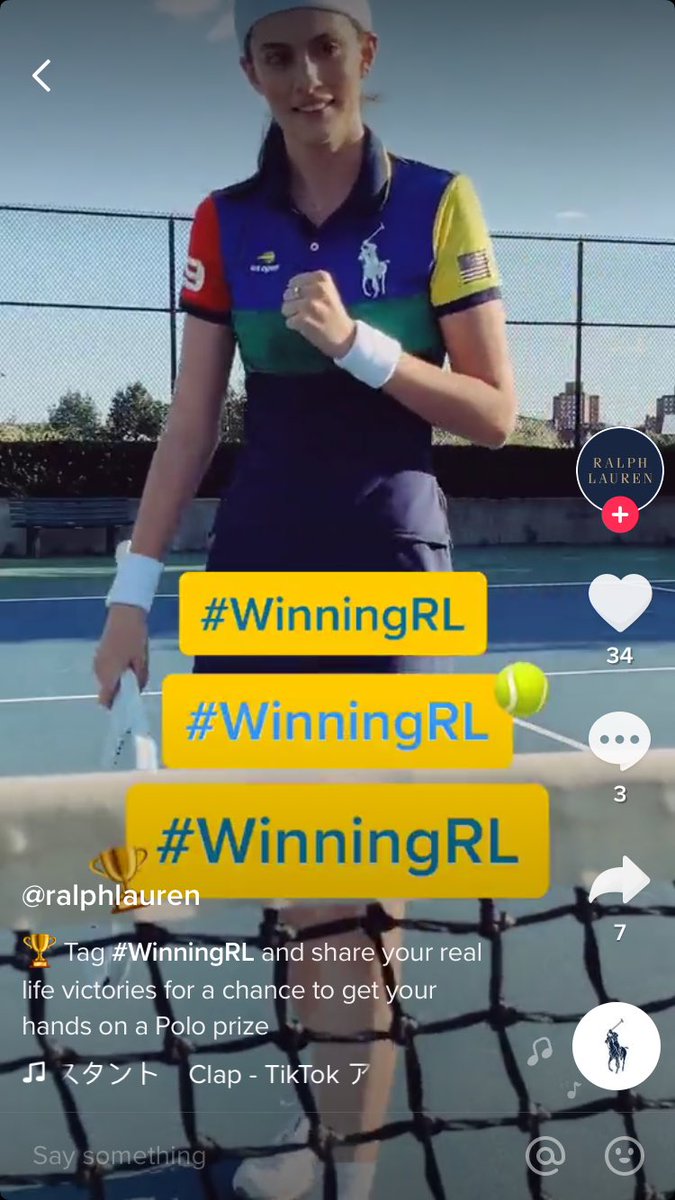Viewport: 675px width, 1200px height.
Task: Open the #WinningRL hashtag in the caption
Action: pos(183,952)
